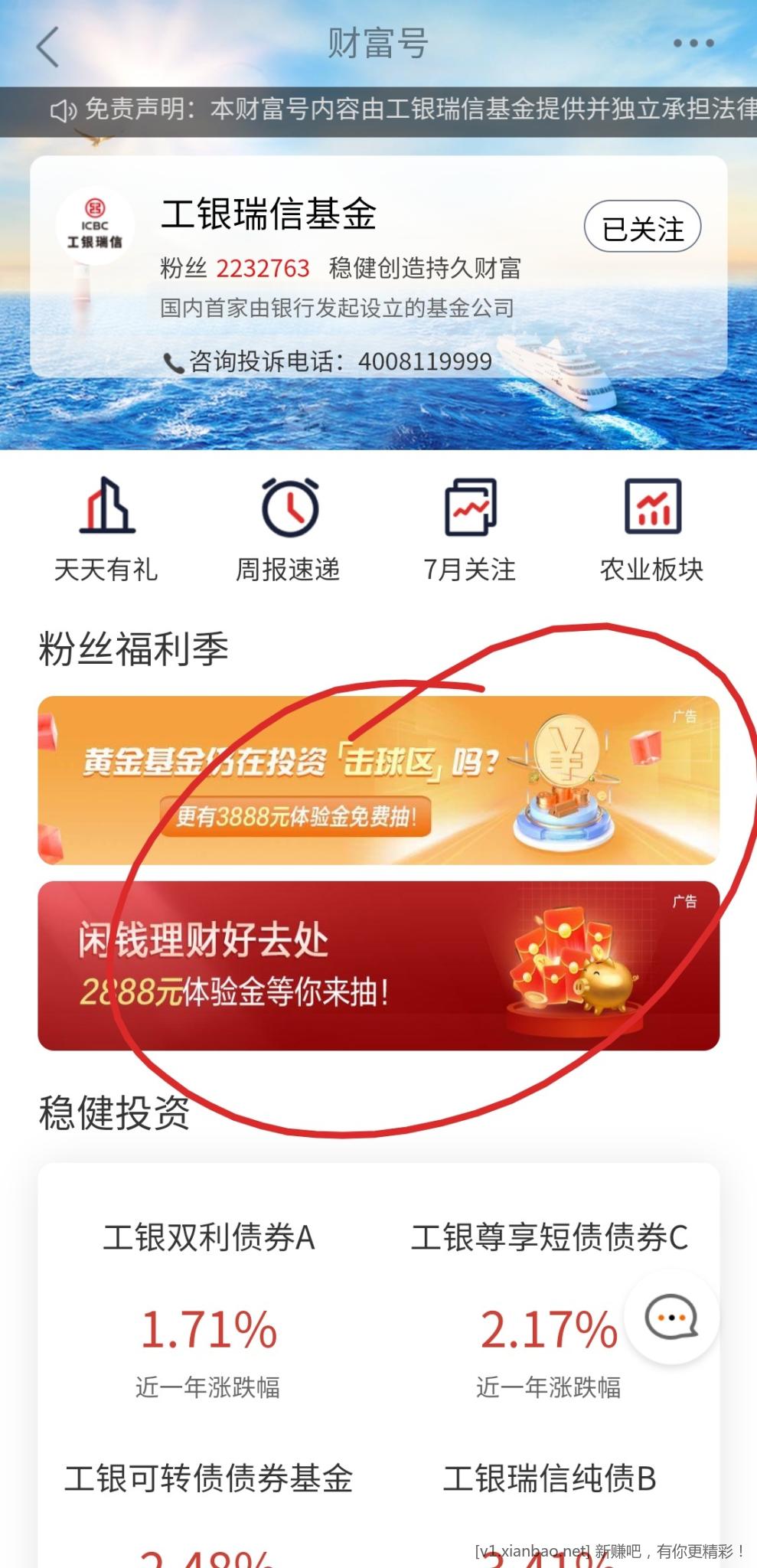Image resolution: width=757 pixels, height=1568 pixels.
Task: Open the 7月关注 shortcut
Action: (470, 529)
